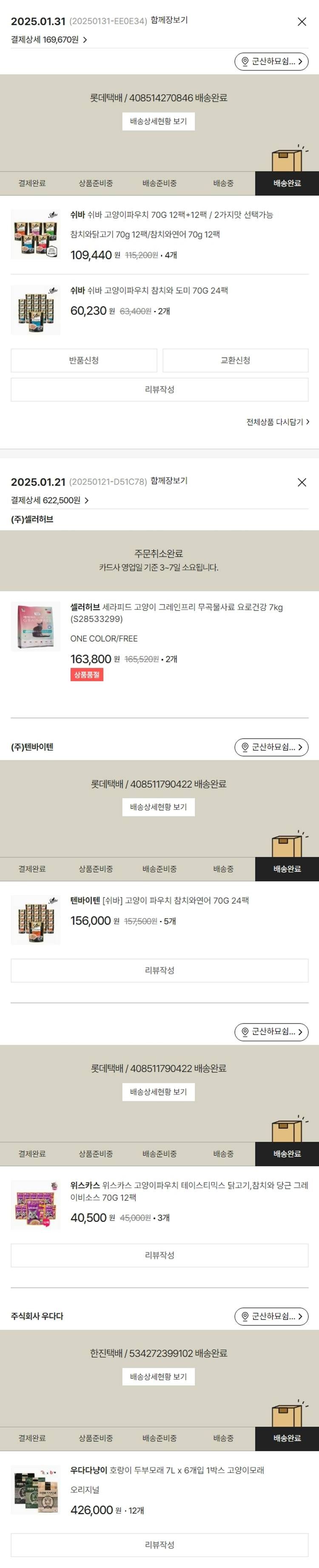The width and height of the screenshot is (319, 1568).
Task: Write a review for the 쉬바 order
Action: [159, 390]
